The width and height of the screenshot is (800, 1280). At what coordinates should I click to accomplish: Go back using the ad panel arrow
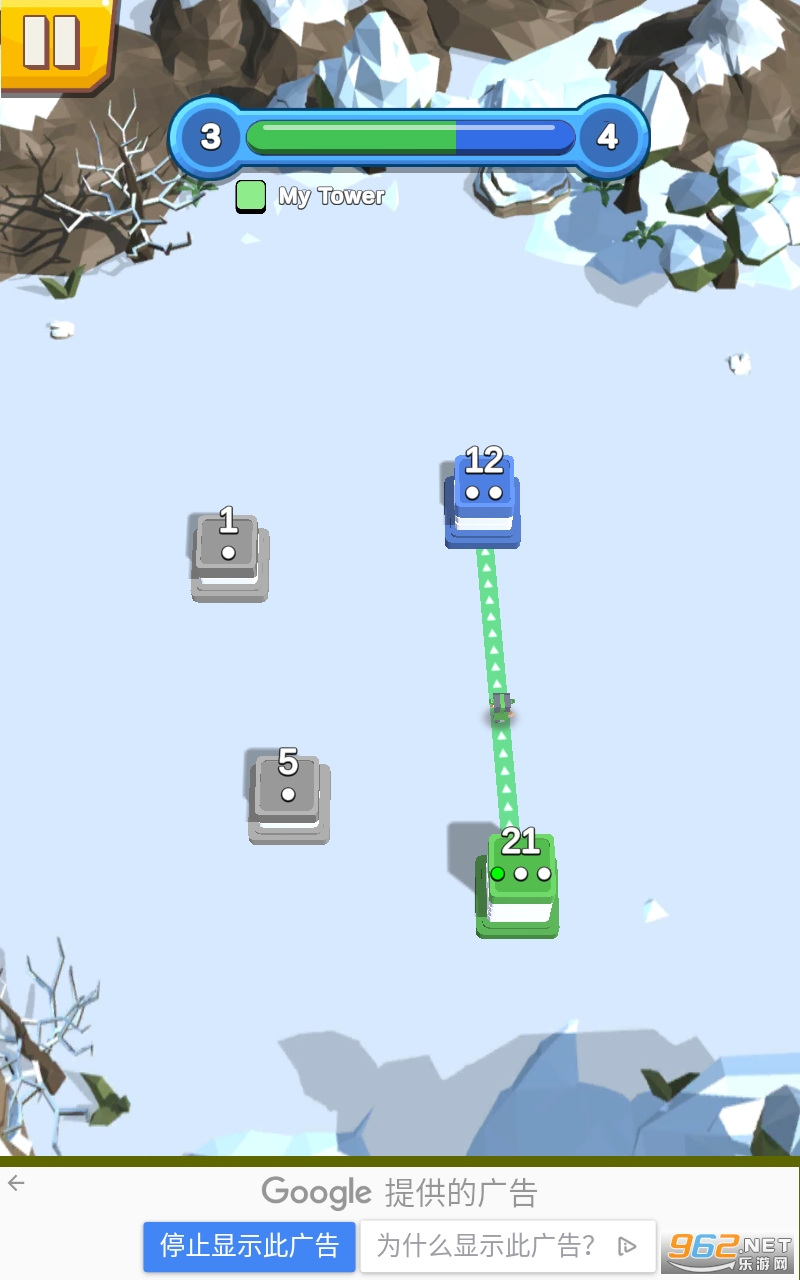[16, 1184]
